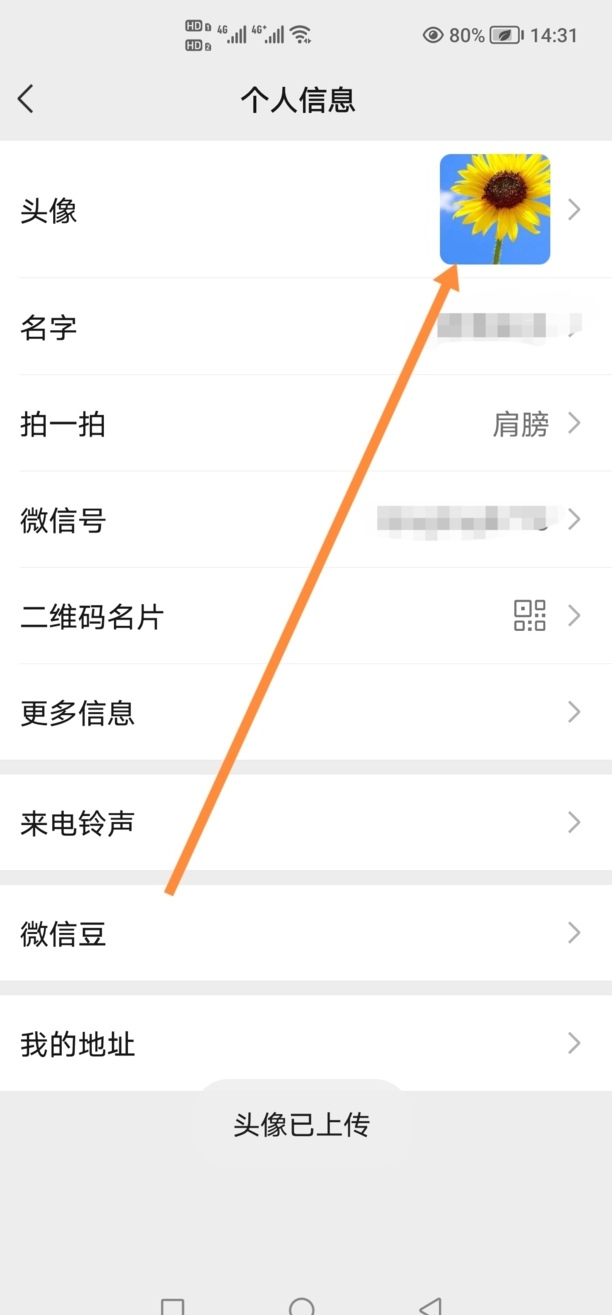Tap the system home button
612x1315 pixels.
coord(301,1305)
